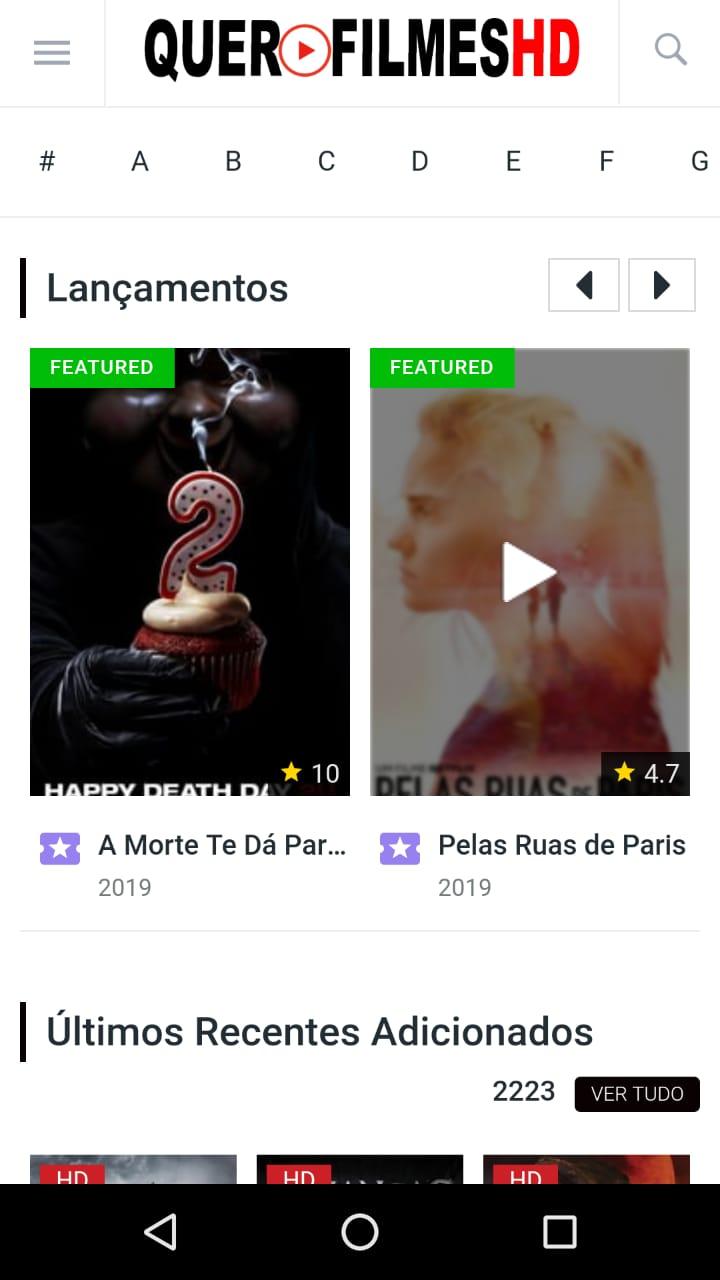
Task: Go back using system navigation
Action: pyautogui.click(x=161, y=1232)
